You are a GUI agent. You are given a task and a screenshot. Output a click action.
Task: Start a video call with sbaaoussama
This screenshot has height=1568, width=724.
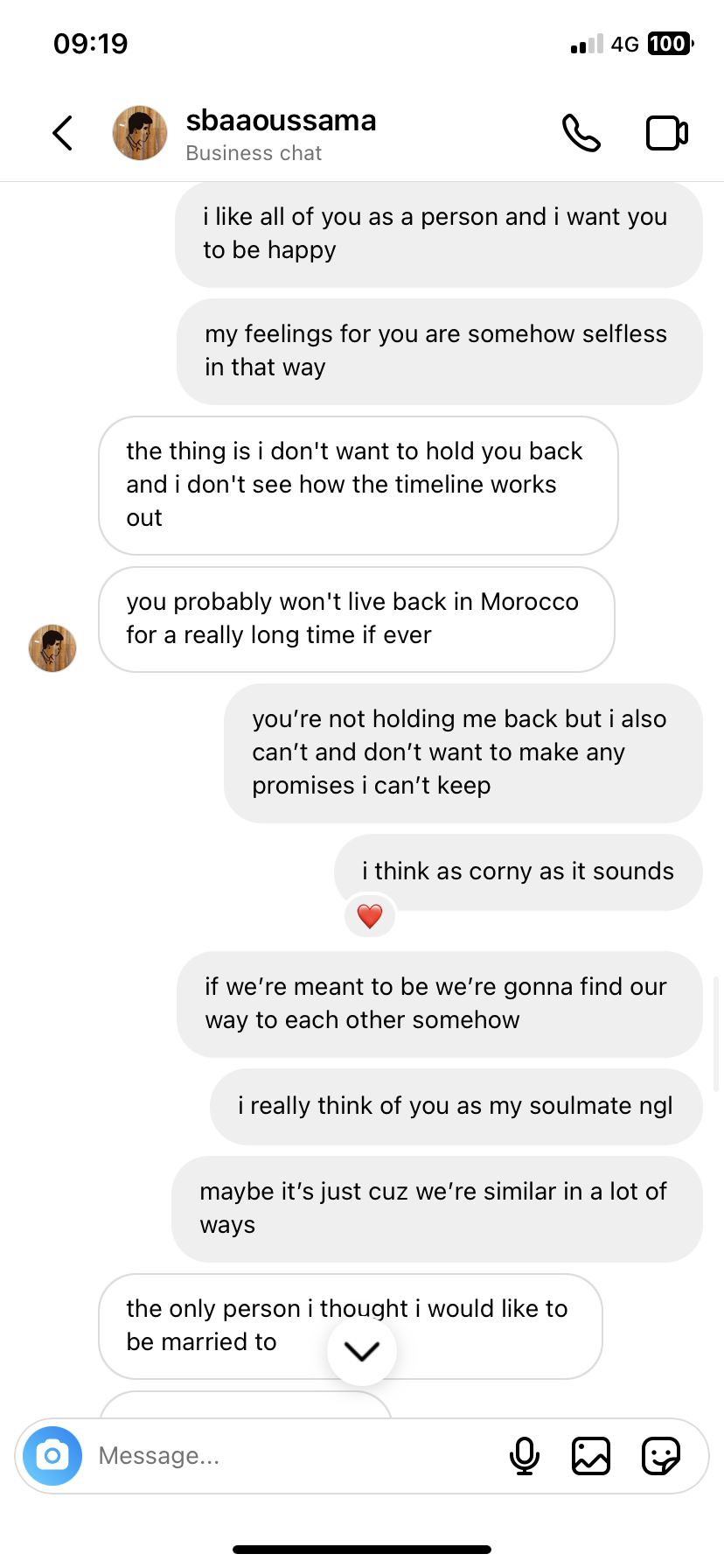pyautogui.click(x=666, y=134)
